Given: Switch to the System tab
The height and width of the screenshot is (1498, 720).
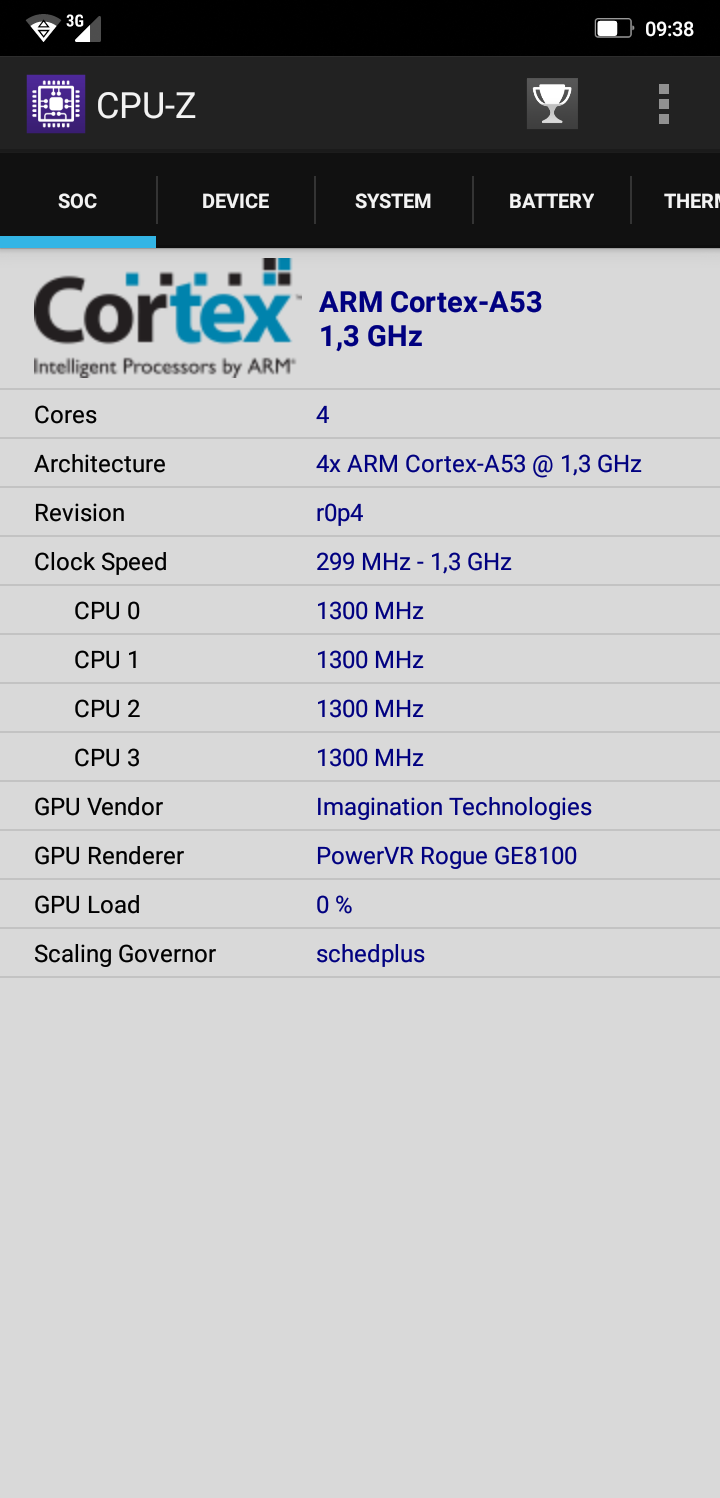Looking at the screenshot, I should point(393,201).
